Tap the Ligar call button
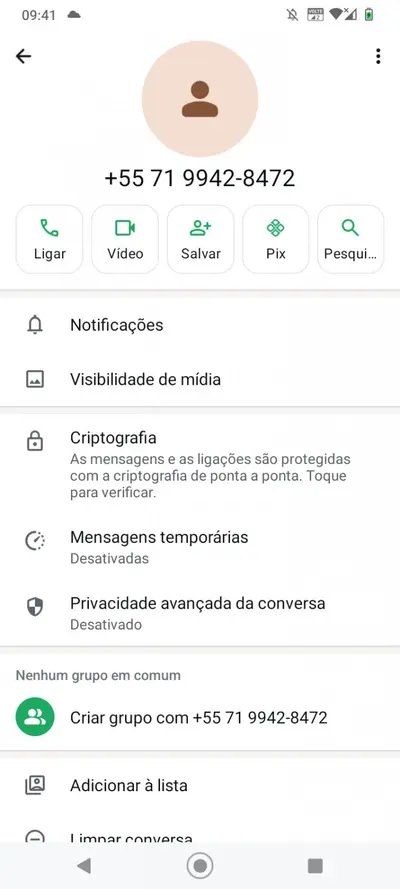This screenshot has width=400, height=889. pyautogui.click(x=50, y=239)
